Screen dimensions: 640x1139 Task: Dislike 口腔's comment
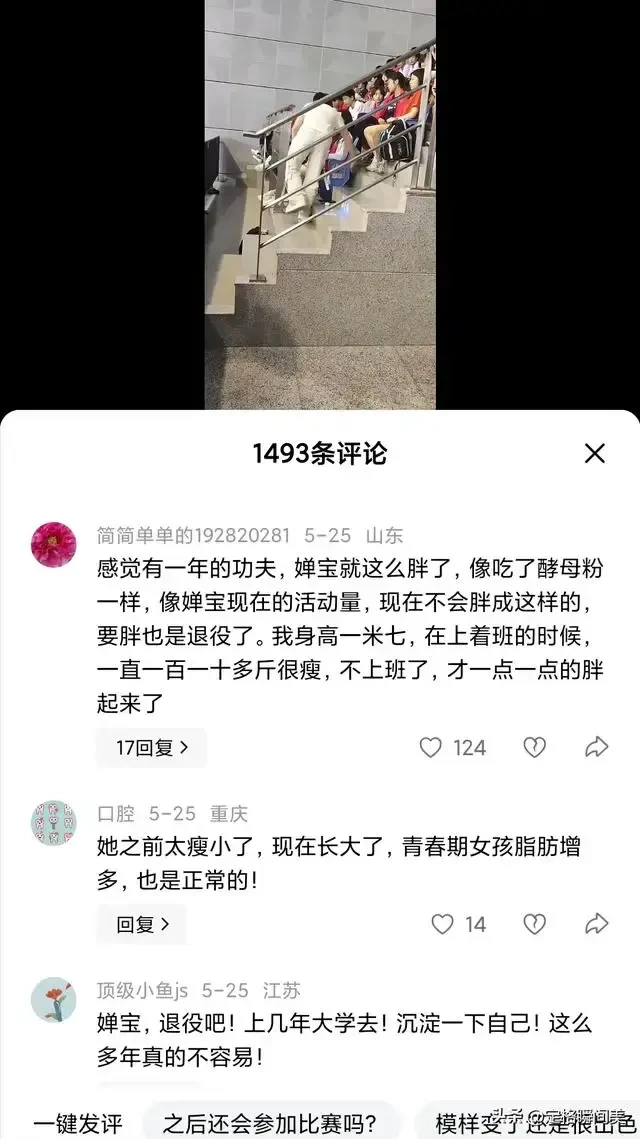(535, 924)
